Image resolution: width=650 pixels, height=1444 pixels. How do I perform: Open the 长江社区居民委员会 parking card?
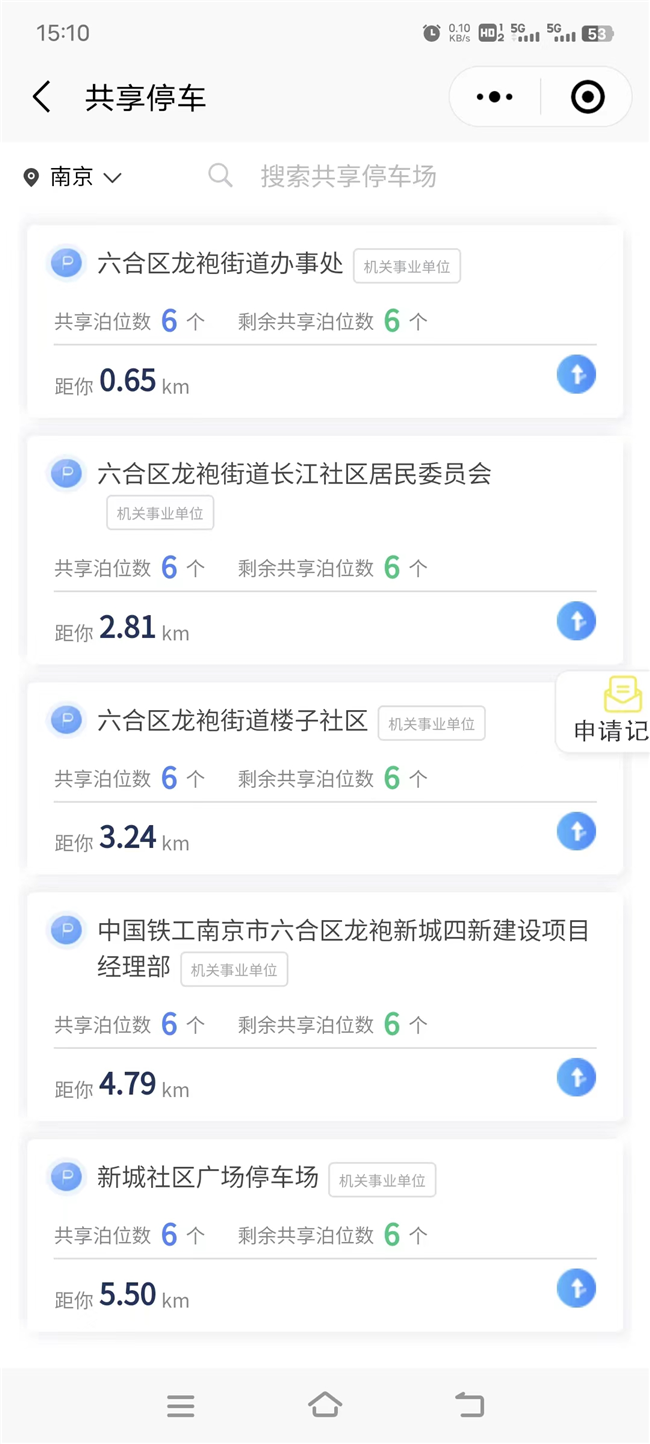tap(325, 549)
